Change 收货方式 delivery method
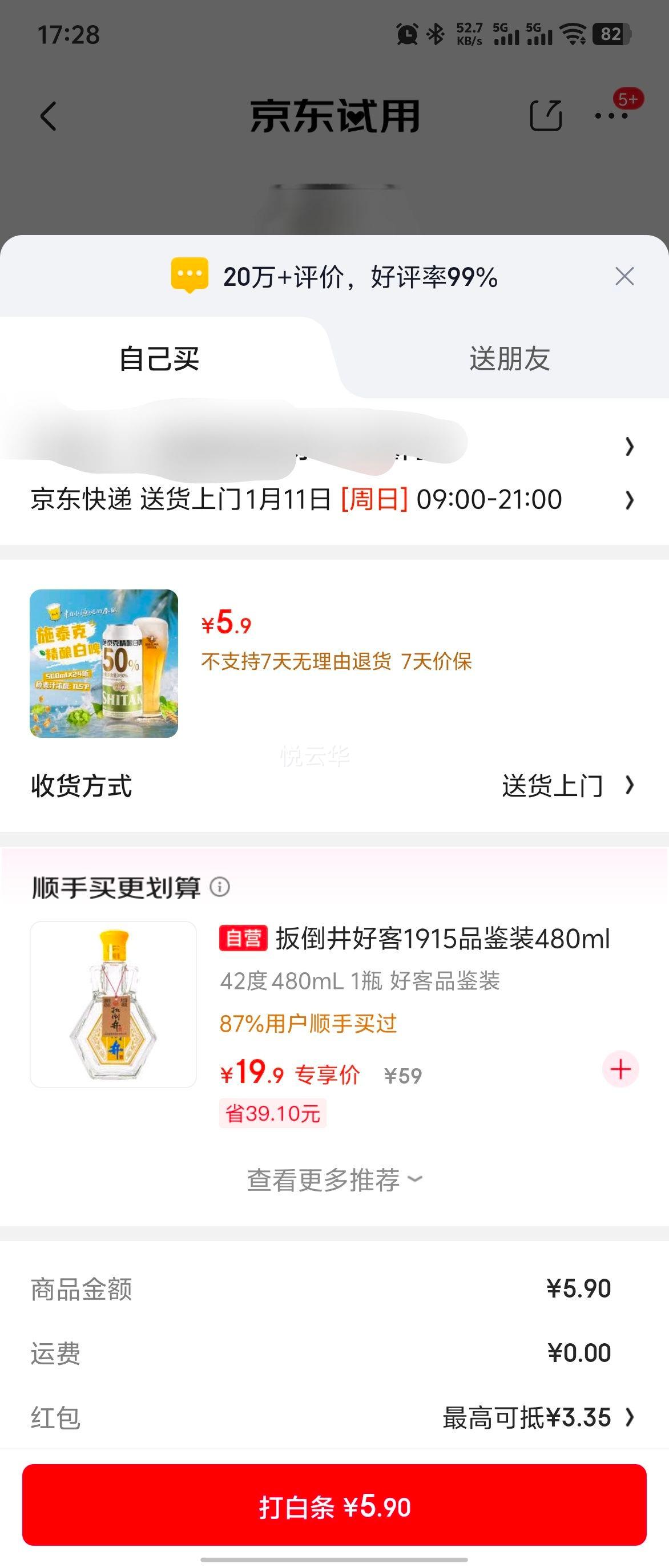 (566, 786)
